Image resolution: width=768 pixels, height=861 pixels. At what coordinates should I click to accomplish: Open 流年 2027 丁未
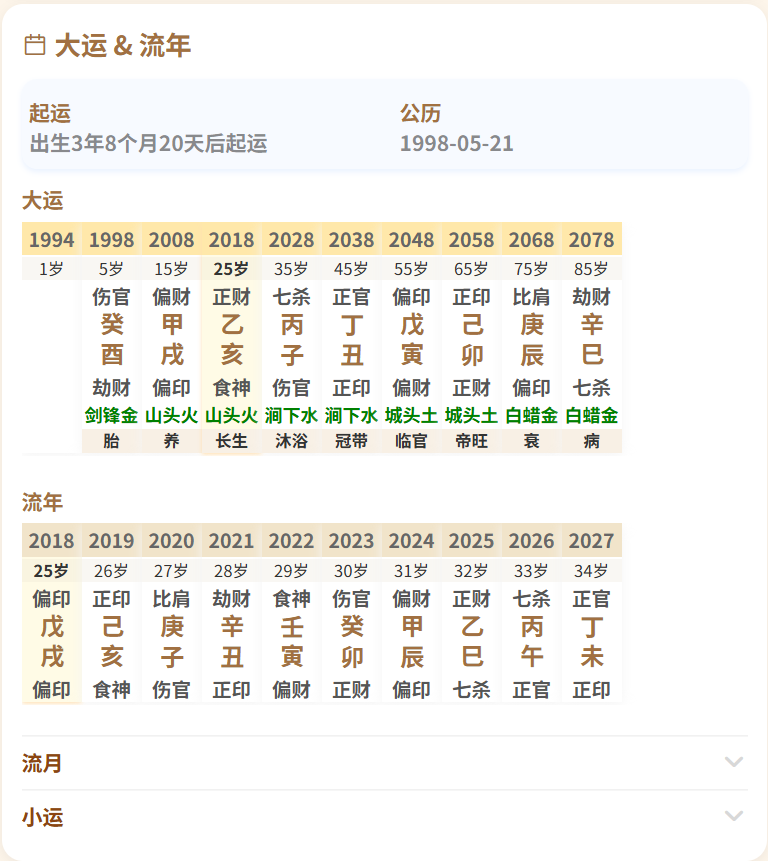[591, 640]
